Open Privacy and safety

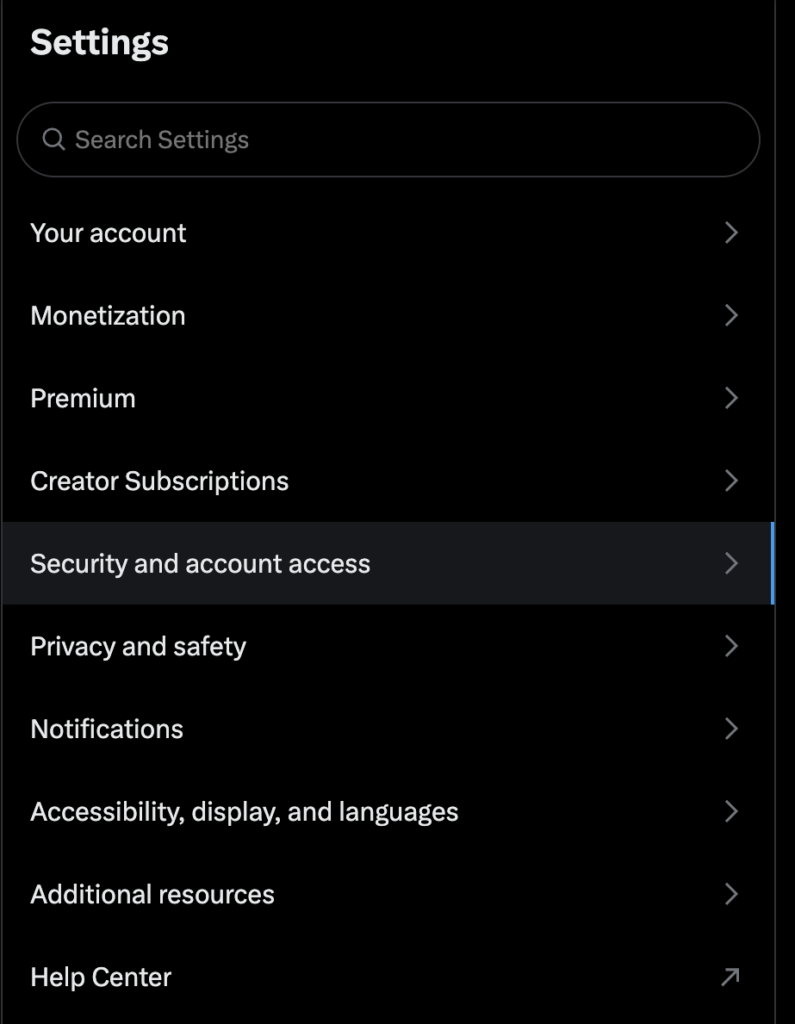pyautogui.click(x=386, y=647)
